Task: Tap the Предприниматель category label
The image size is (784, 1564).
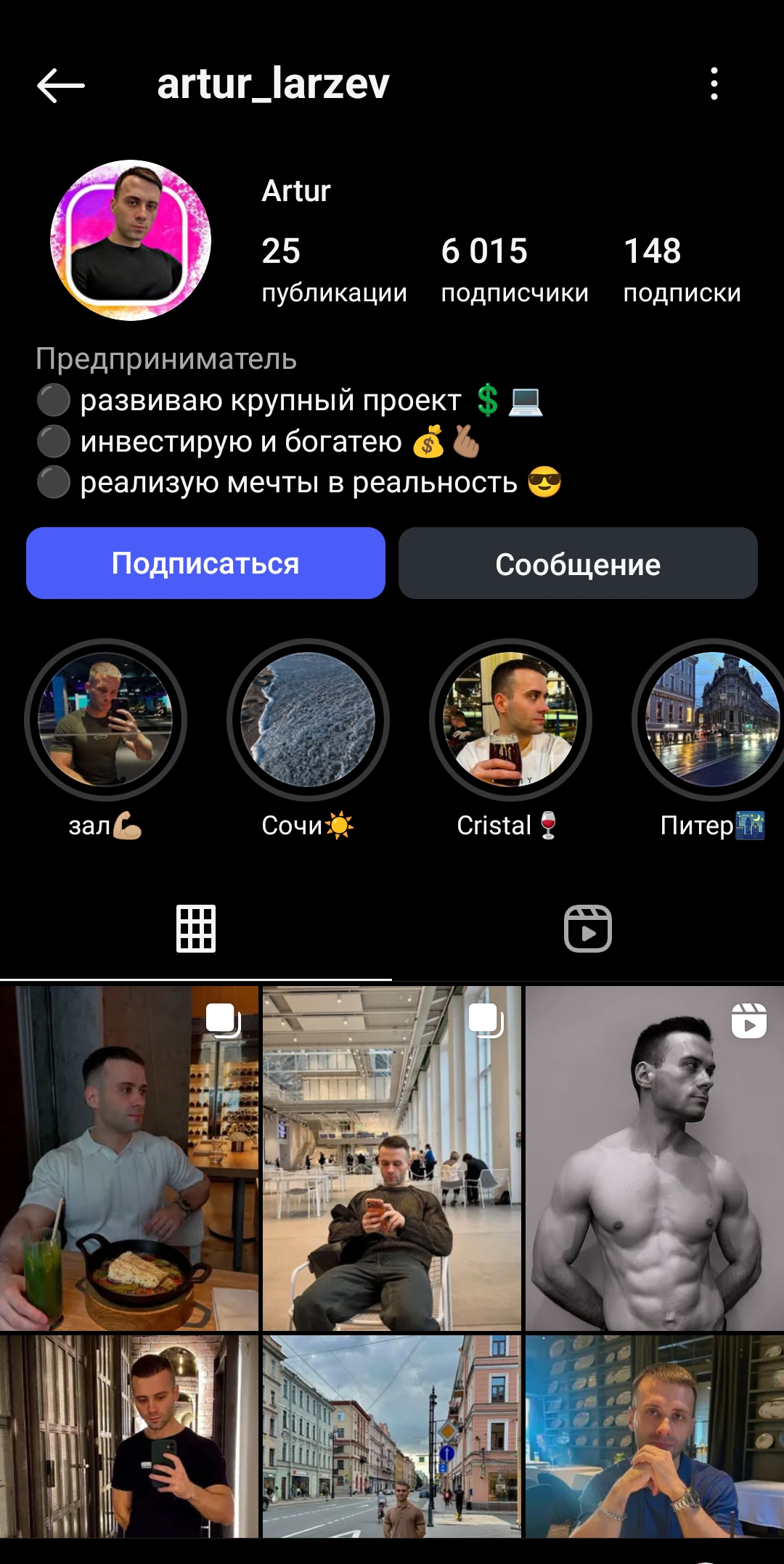Action: click(x=167, y=357)
